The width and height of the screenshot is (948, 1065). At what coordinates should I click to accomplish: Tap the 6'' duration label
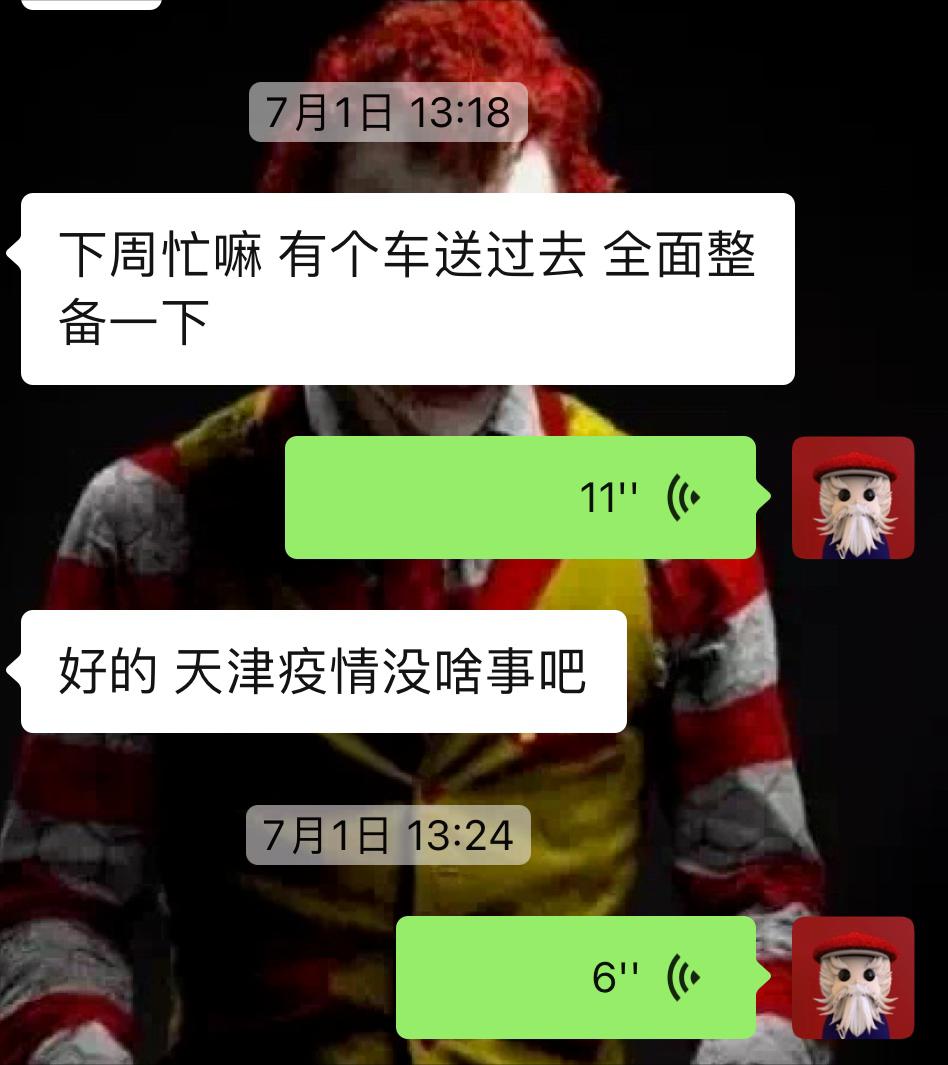pyautogui.click(x=615, y=976)
